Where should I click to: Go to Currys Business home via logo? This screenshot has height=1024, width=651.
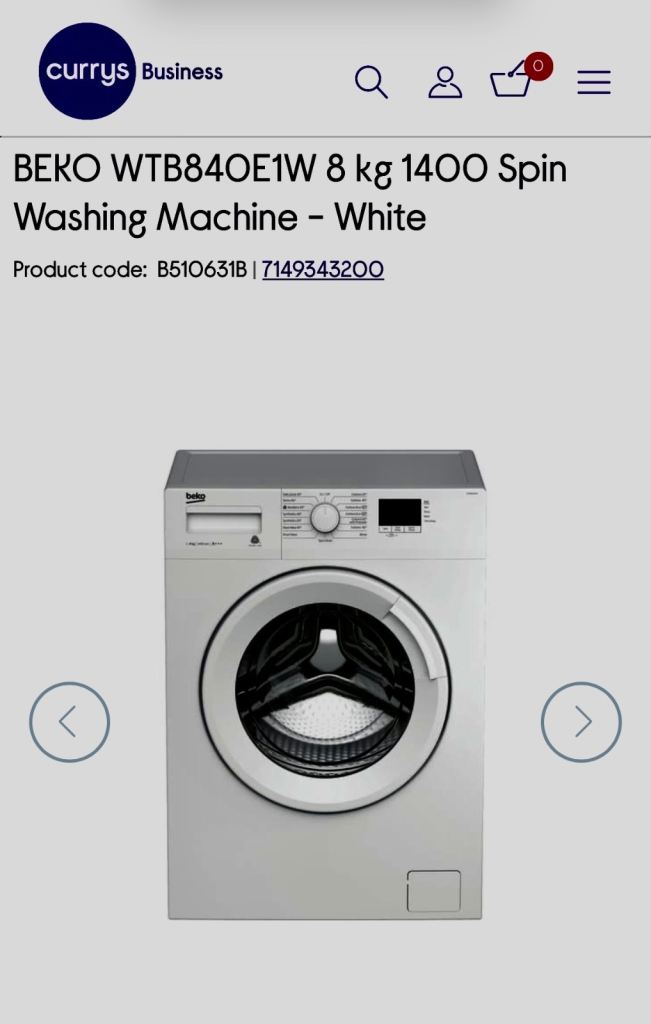coord(129,72)
